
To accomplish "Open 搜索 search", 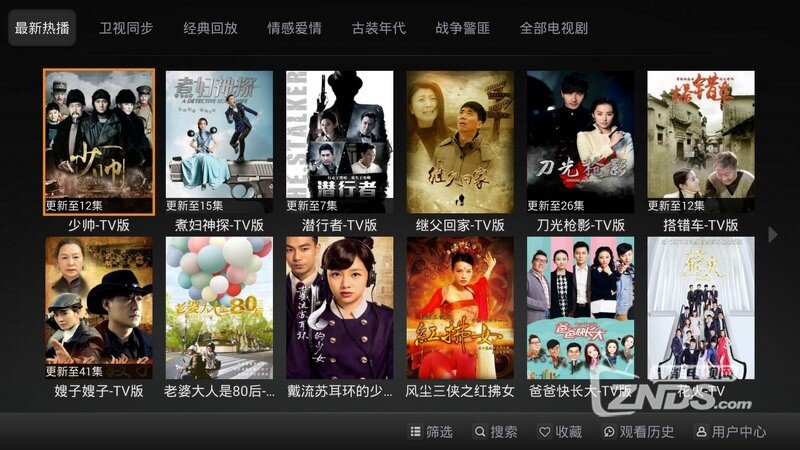I will pos(496,432).
